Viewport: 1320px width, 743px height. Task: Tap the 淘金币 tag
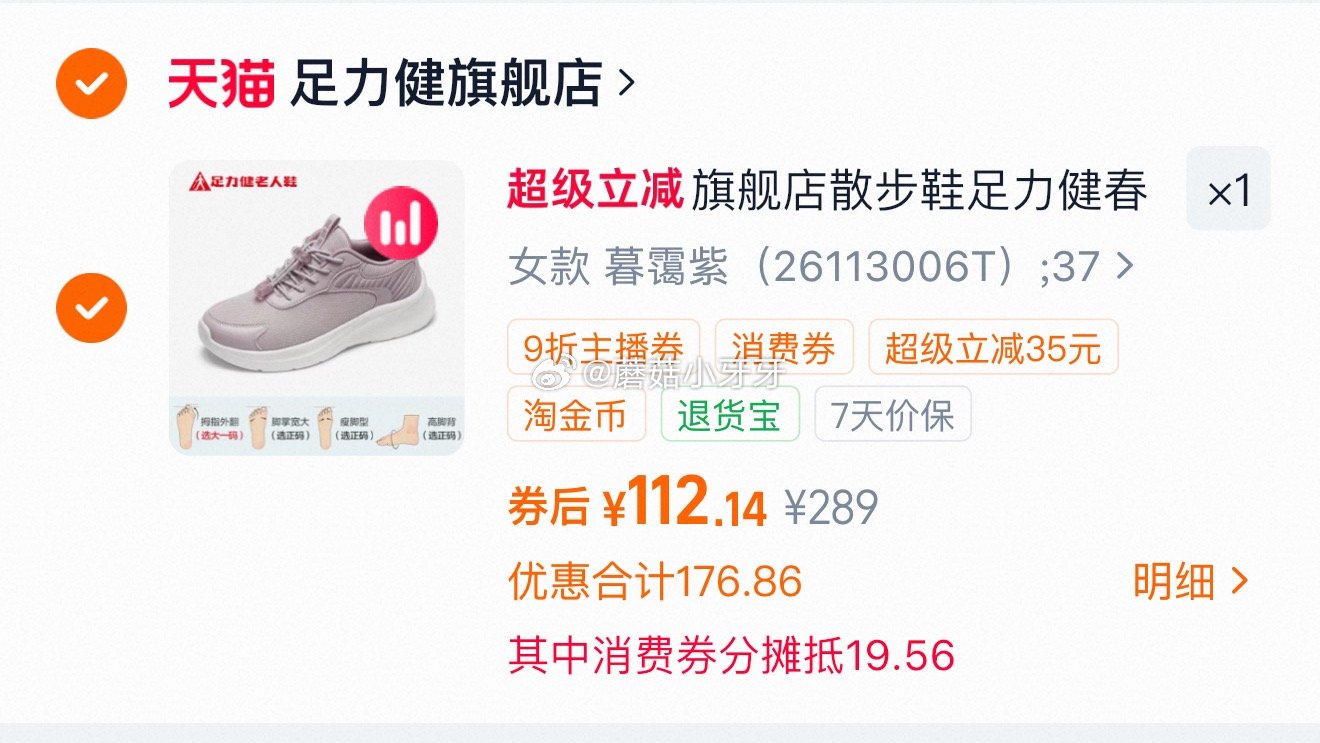[x=576, y=415]
